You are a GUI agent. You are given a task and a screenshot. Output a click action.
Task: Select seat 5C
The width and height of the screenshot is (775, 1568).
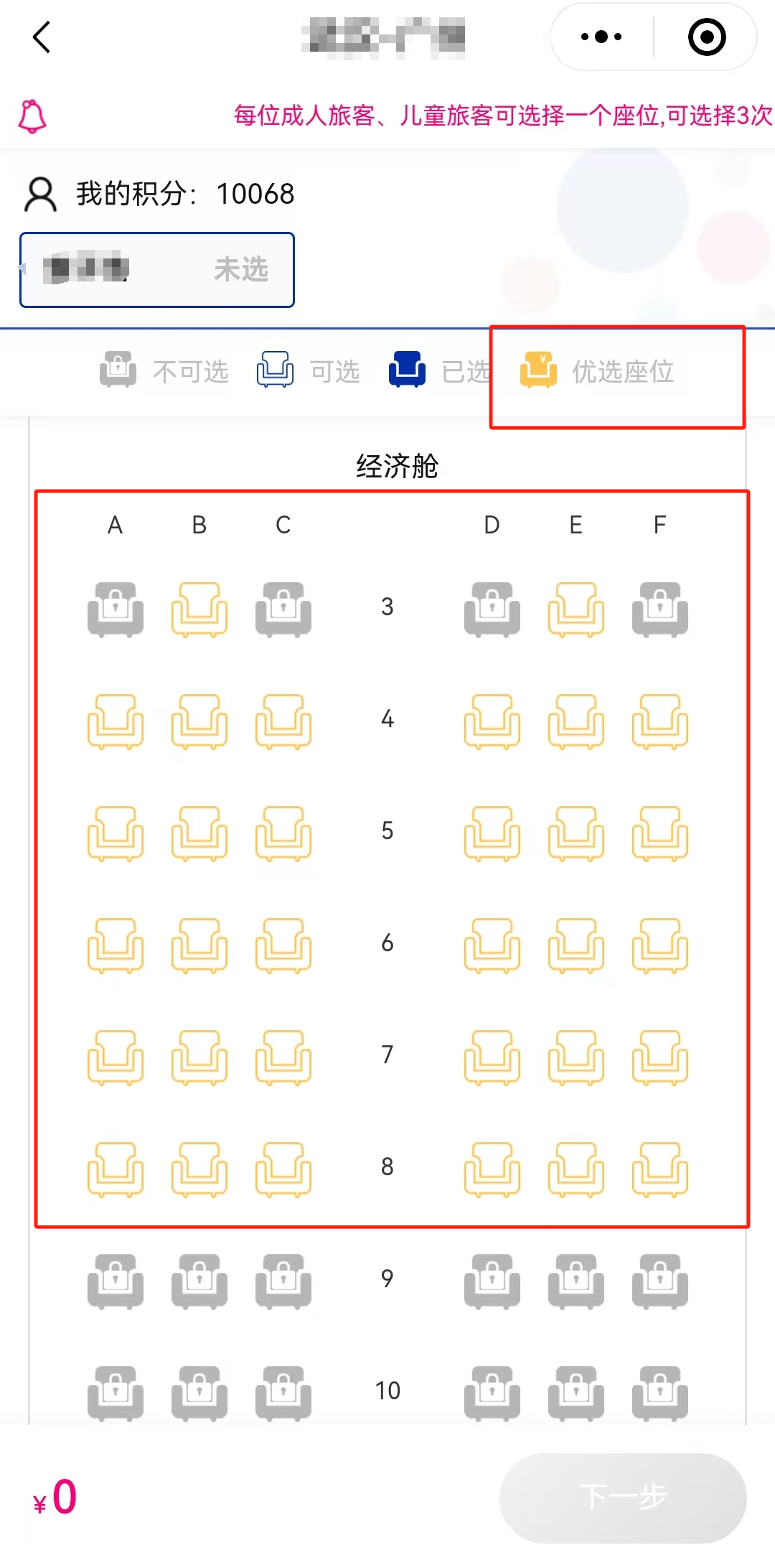click(283, 834)
